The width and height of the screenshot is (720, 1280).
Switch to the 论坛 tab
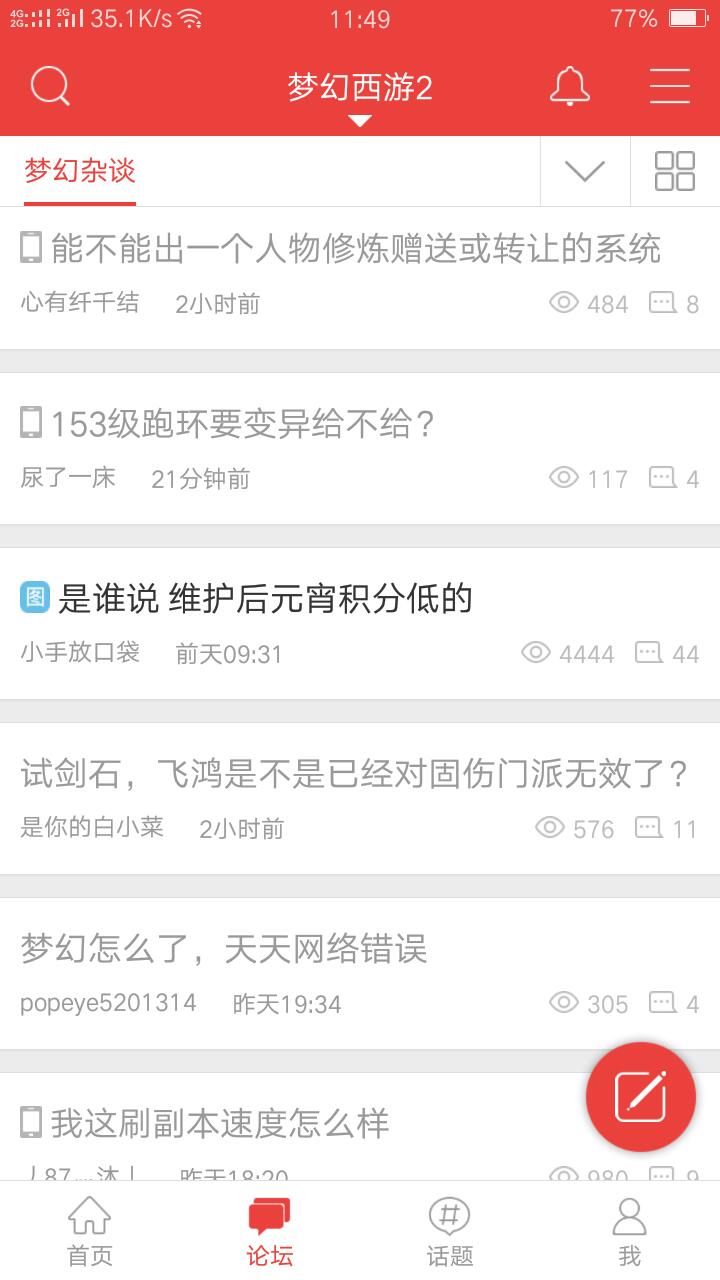pos(270,1232)
